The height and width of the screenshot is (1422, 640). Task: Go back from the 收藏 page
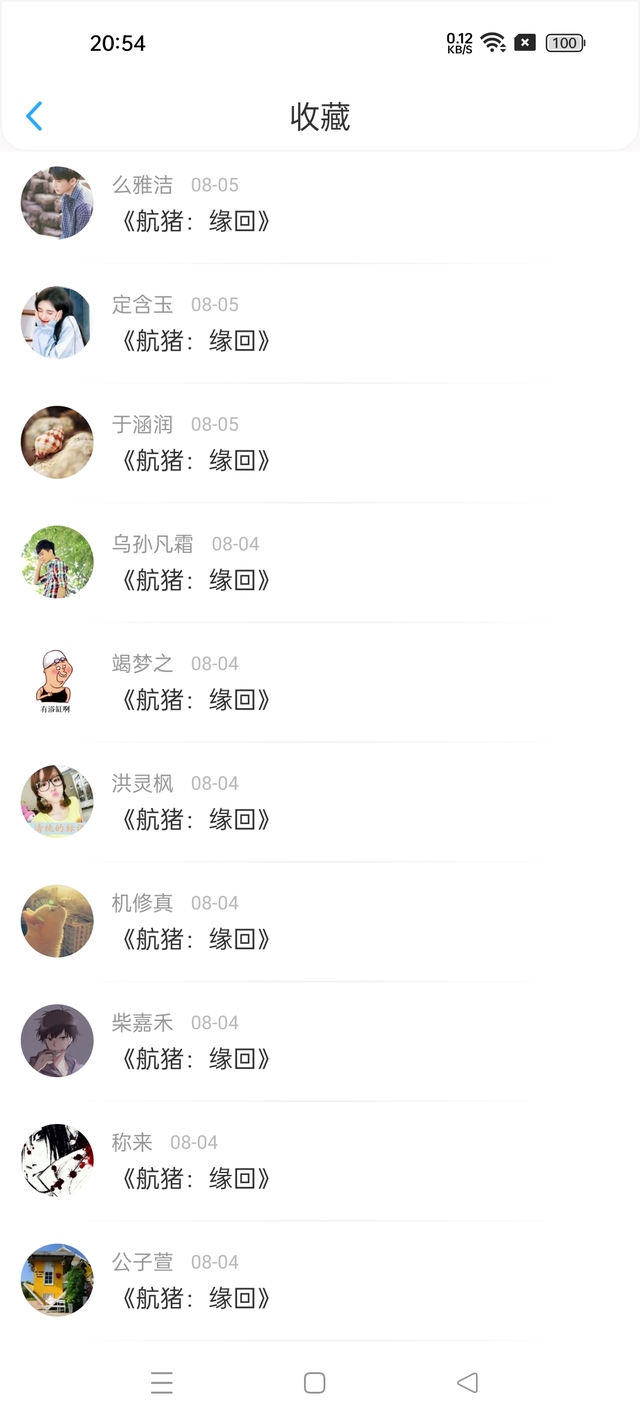(34, 116)
